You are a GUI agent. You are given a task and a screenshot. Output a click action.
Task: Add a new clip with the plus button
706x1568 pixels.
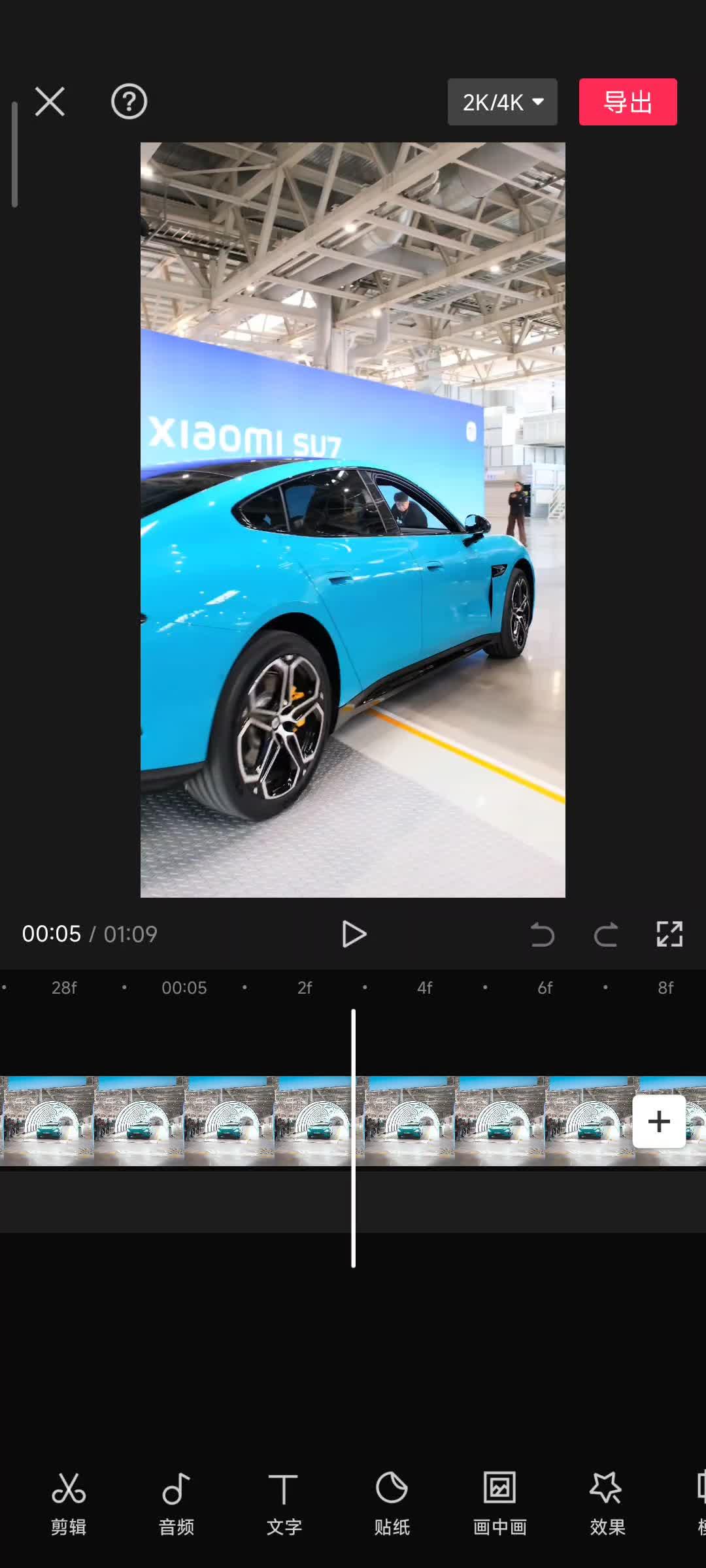pyautogui.click(x=659, y=1122)
